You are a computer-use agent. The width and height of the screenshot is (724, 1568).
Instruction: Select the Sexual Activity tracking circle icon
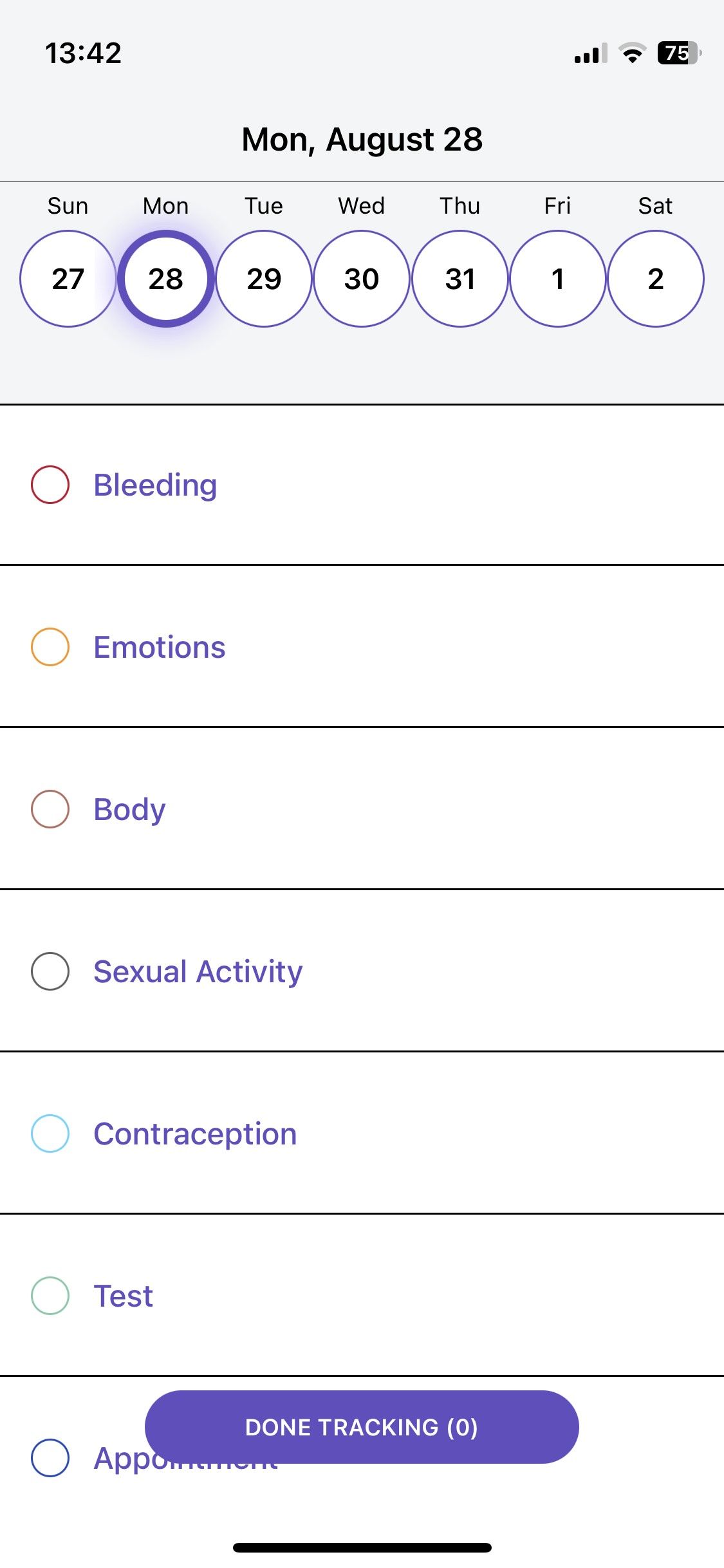[50, 971]
